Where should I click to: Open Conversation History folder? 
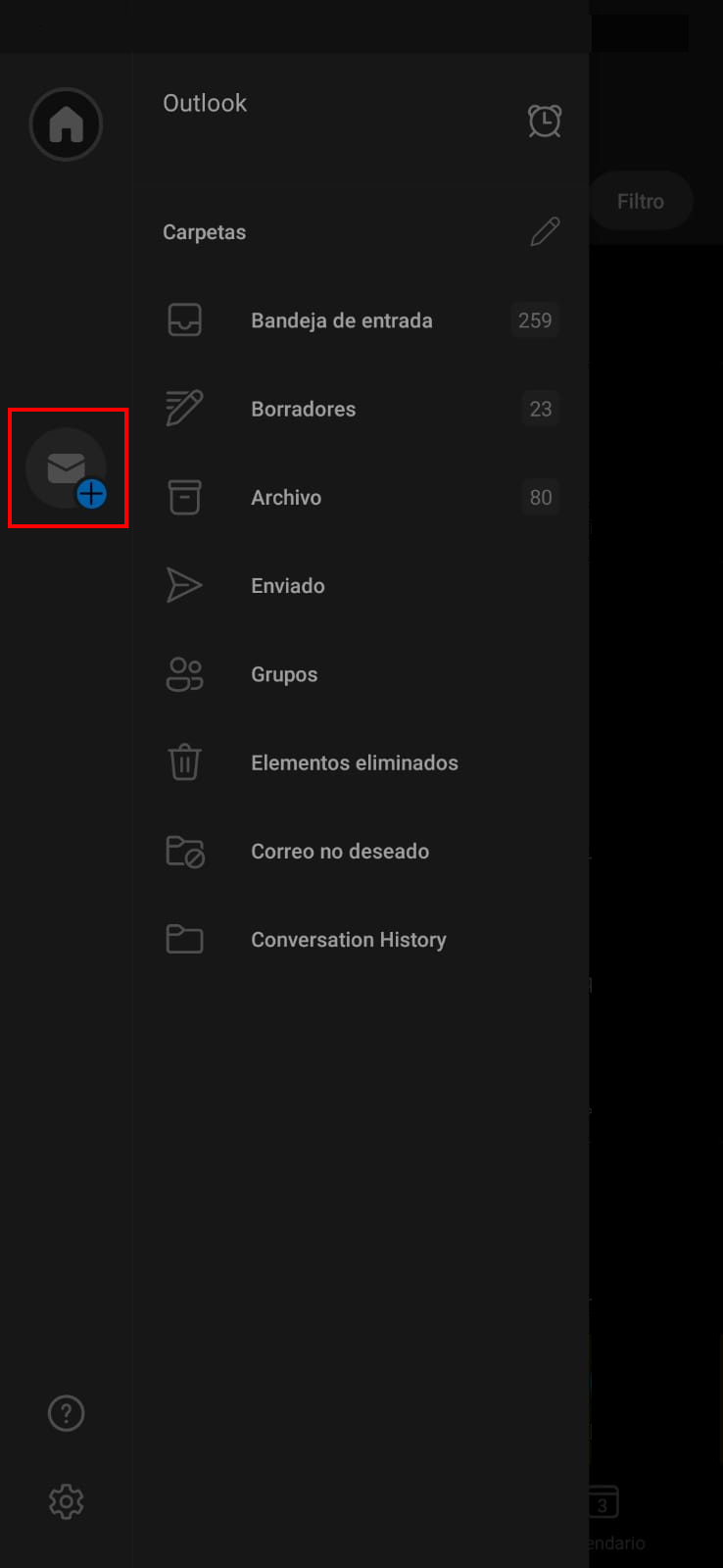pos(361,939)
